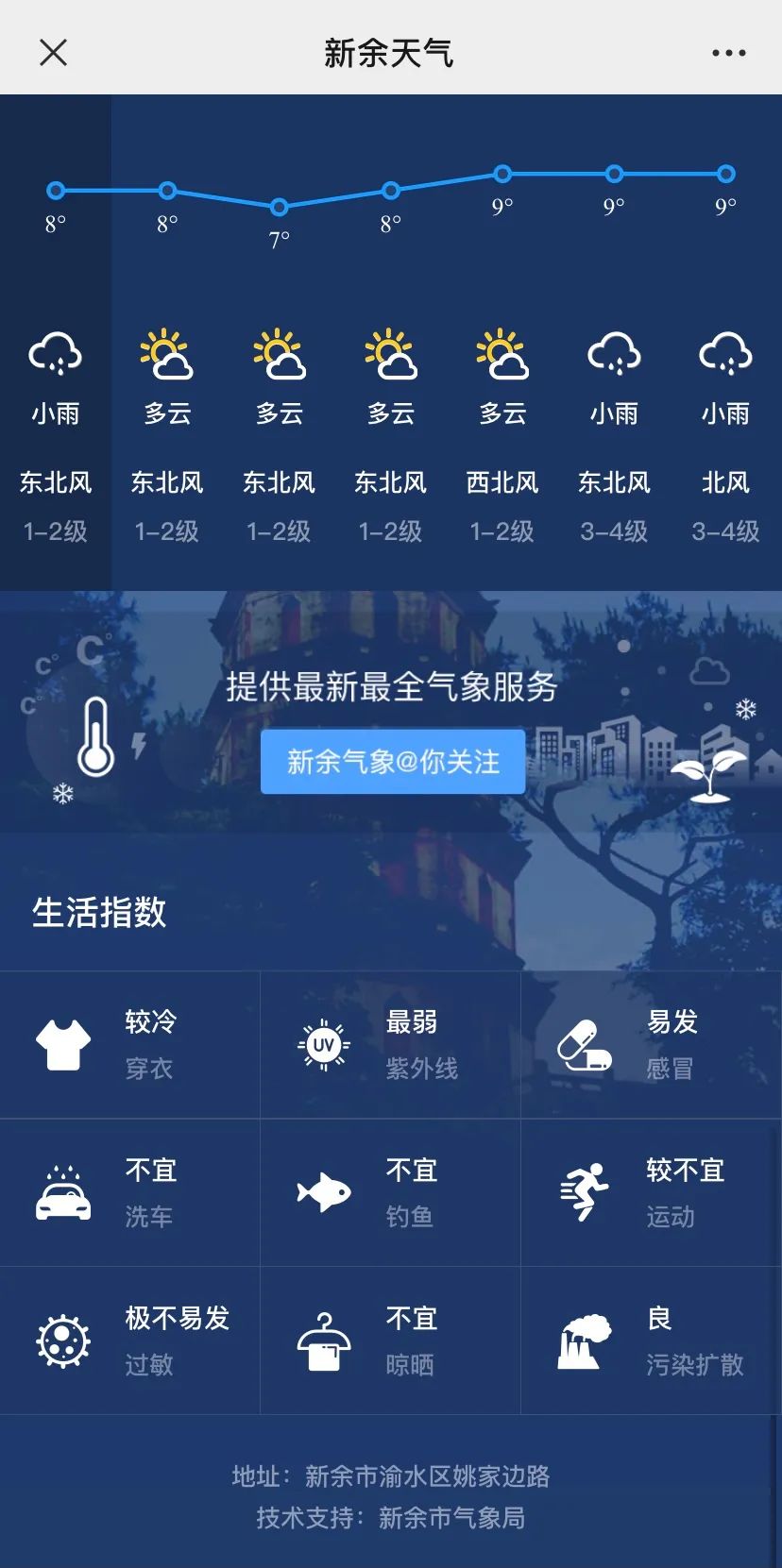The width and height of the screenshot is (782, 1568).
Task: Click the 生活指数 section heading
Action: click(x=98, y=914)
